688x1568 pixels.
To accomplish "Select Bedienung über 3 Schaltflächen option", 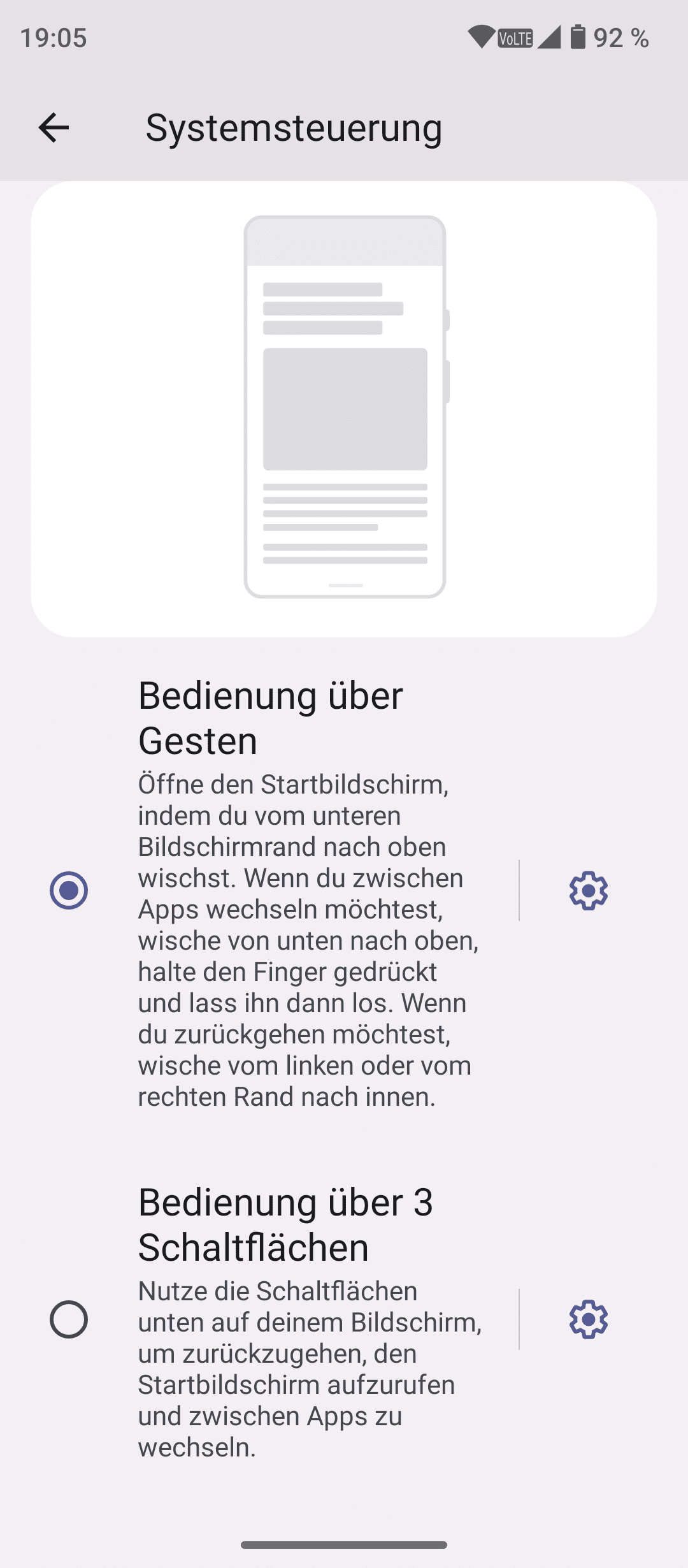I will [x=69, y=1319].
